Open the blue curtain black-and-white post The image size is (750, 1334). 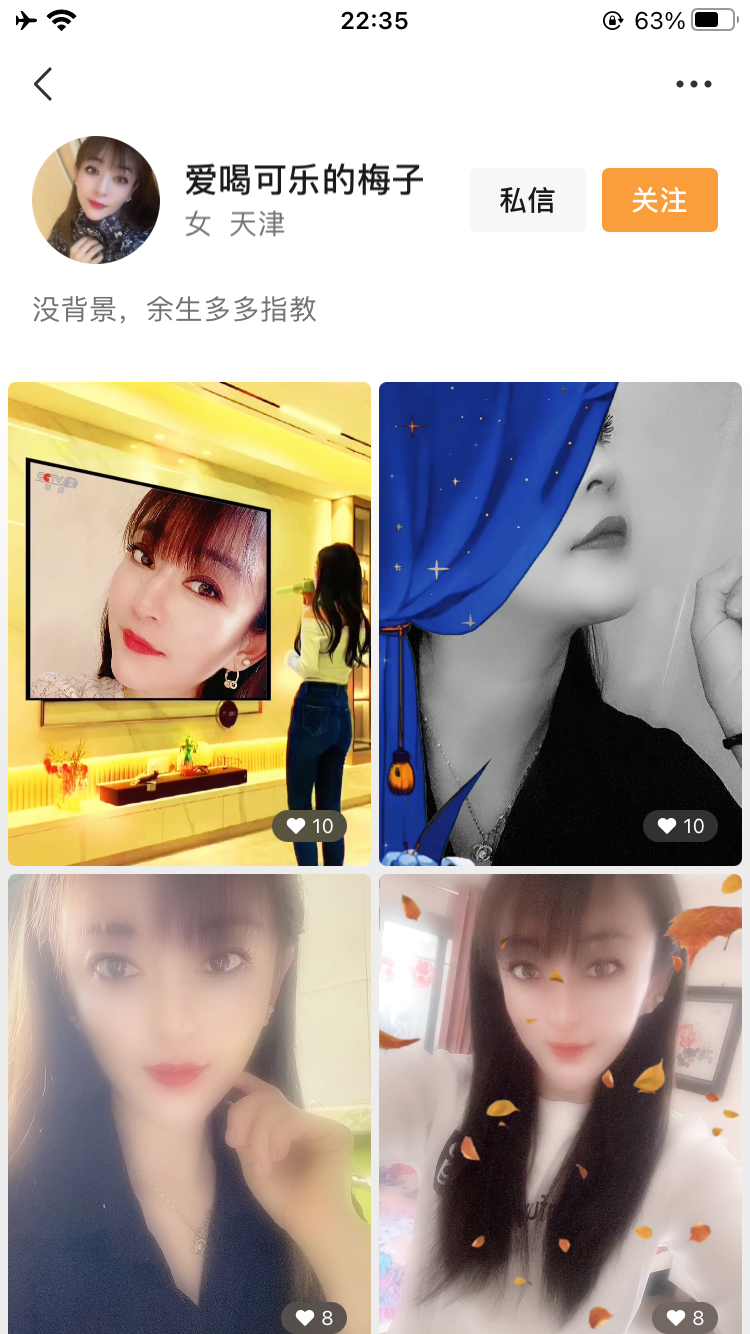click(x=560, y=623)
